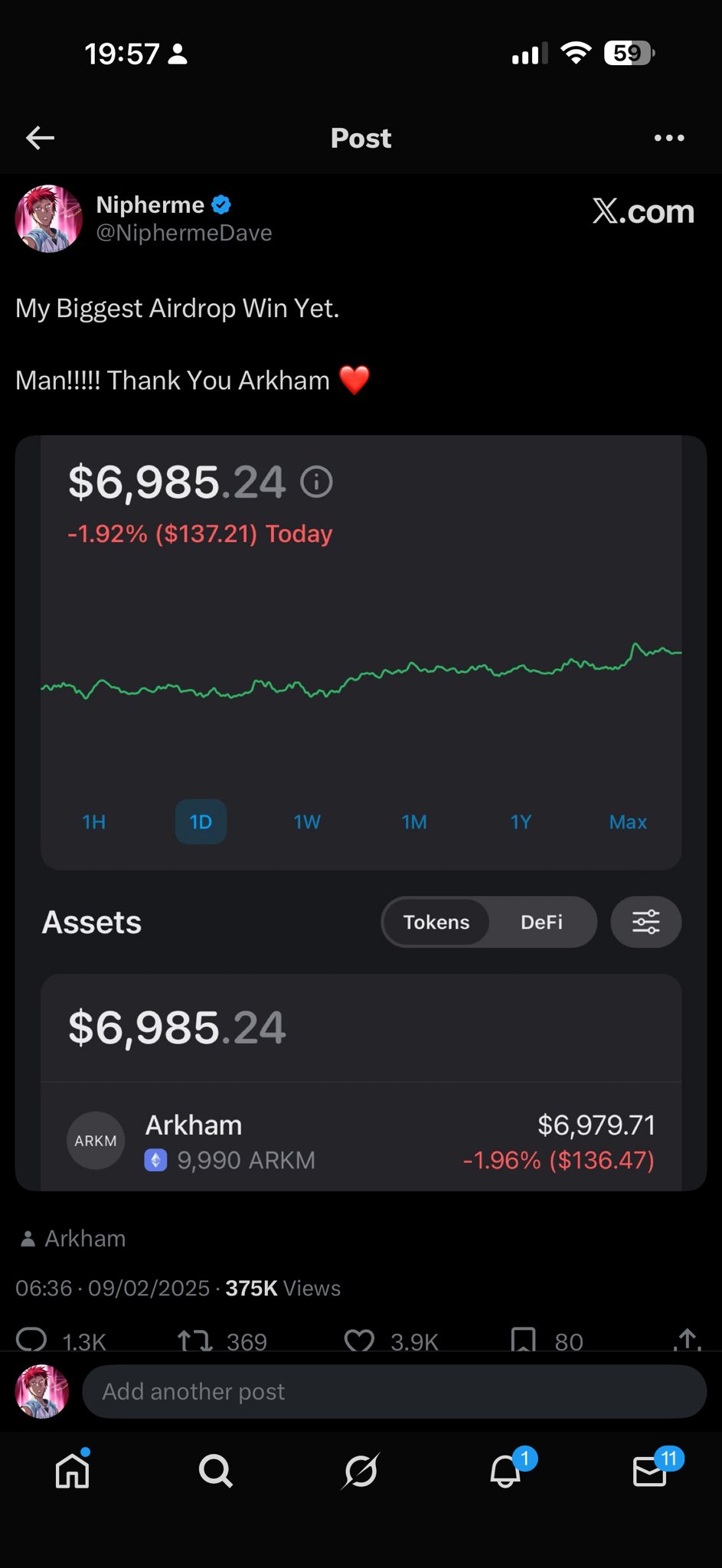Viewport: 722px width, 1568px height.
Task: Open the Grok tab
Action: 361,1471
